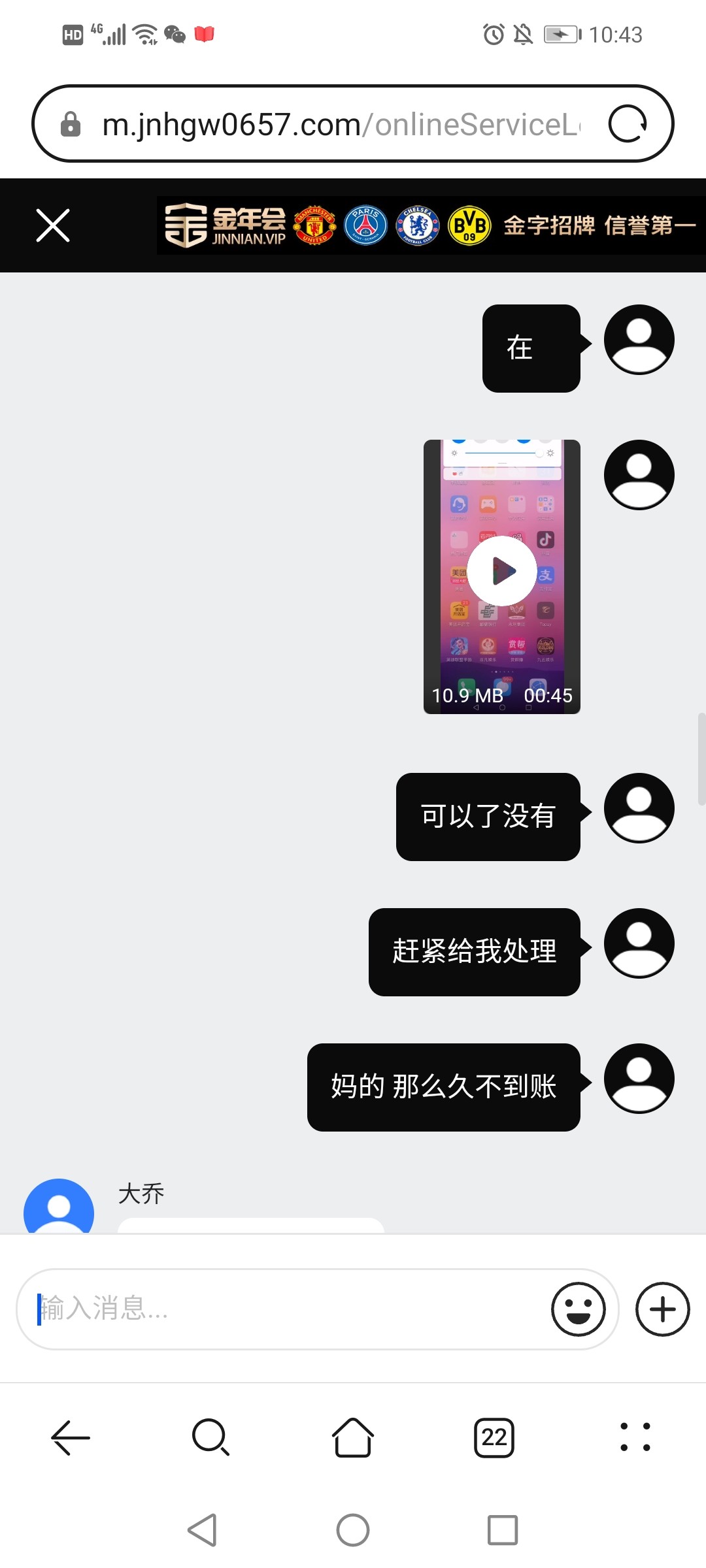Open the browser four-dot menu
The height and width of the screenshot is (1568, 706).
pyautogui.click(x=635, y=1437)
